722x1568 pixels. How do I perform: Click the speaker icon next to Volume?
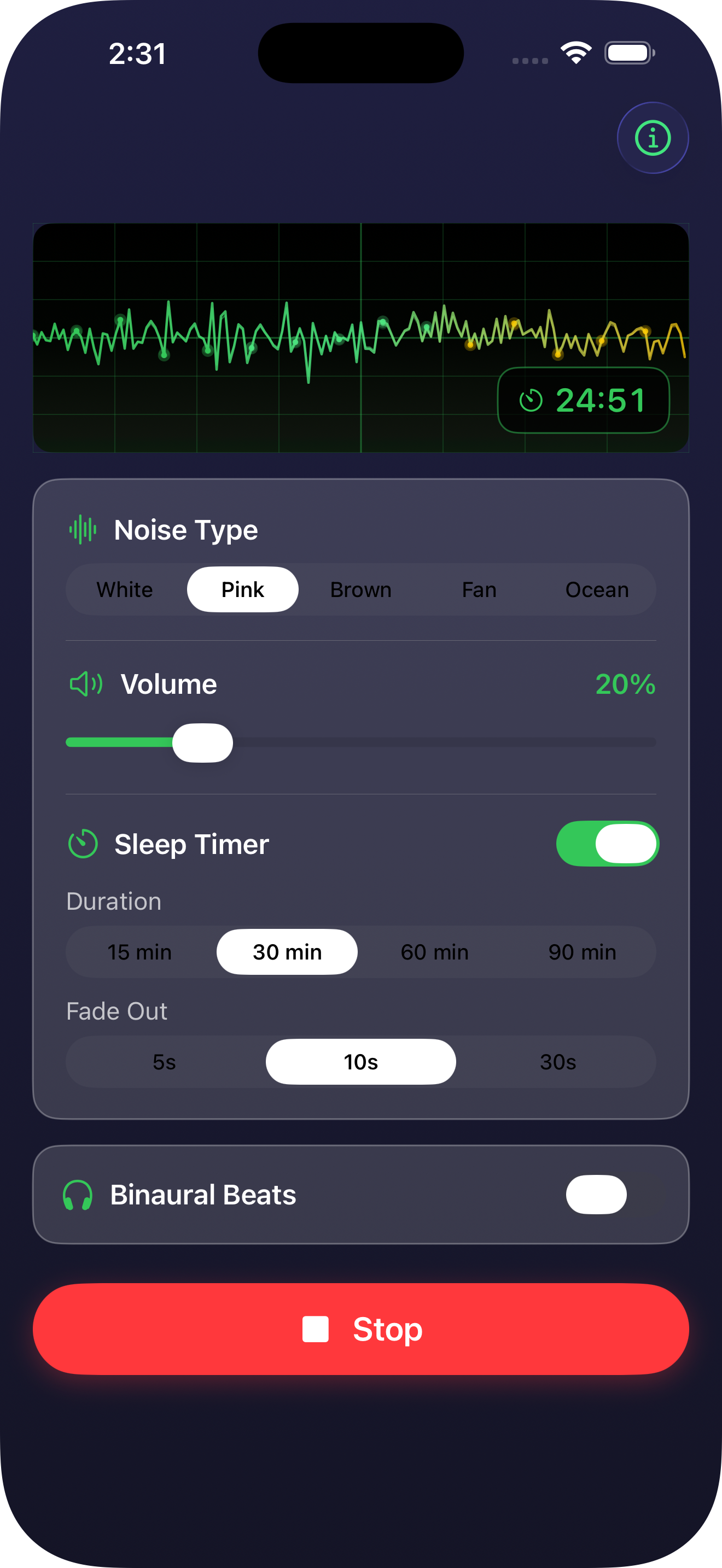pos(85,684)
